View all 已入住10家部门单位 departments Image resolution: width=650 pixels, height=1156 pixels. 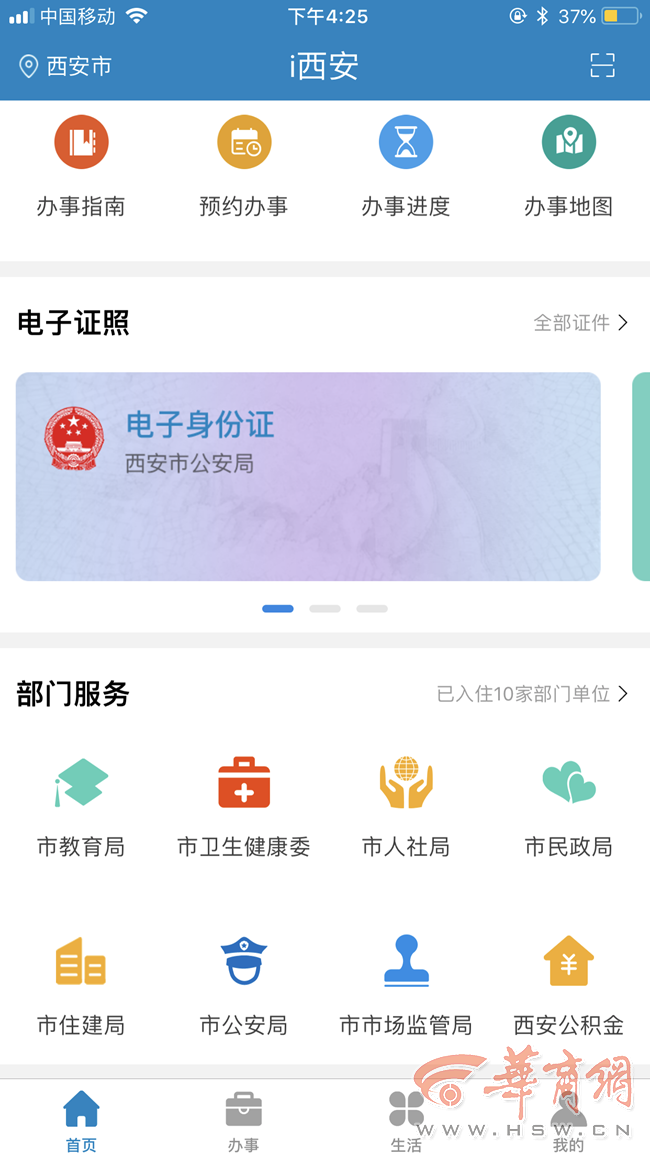[532, 694]
